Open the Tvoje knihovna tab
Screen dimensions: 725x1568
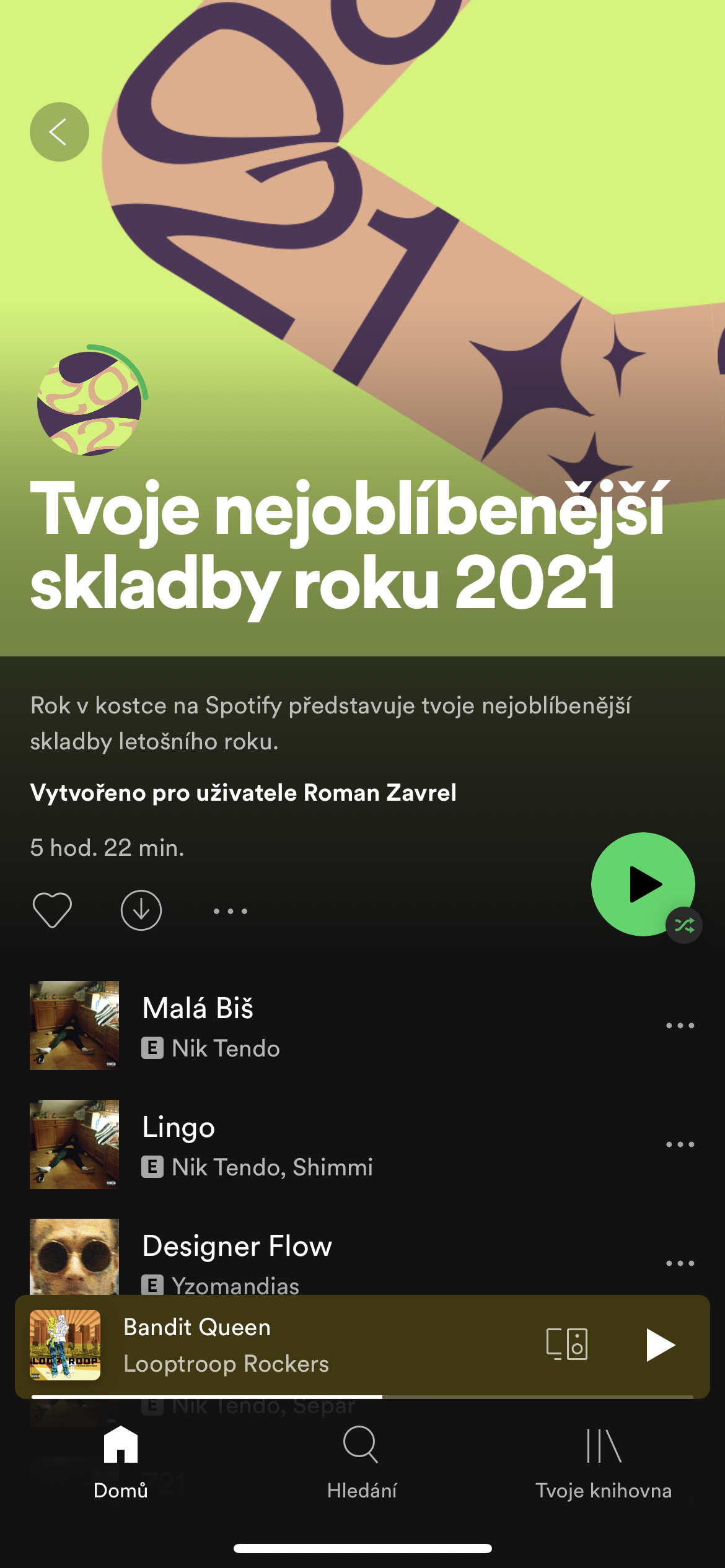click(604, 1461)
